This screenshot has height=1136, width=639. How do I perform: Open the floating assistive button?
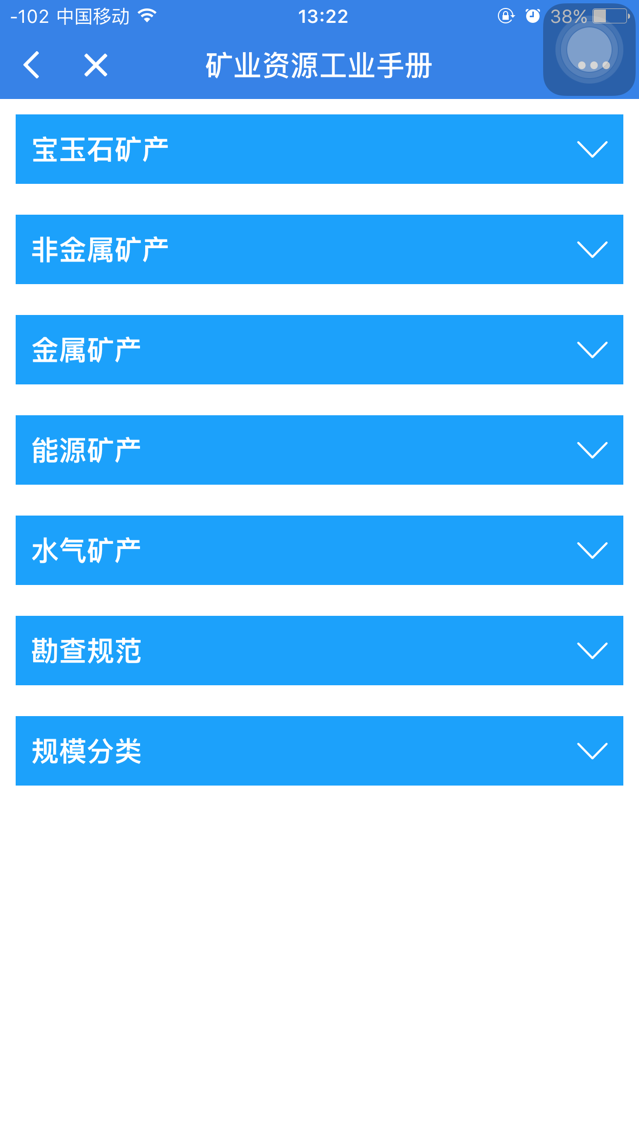coord(589,50)
